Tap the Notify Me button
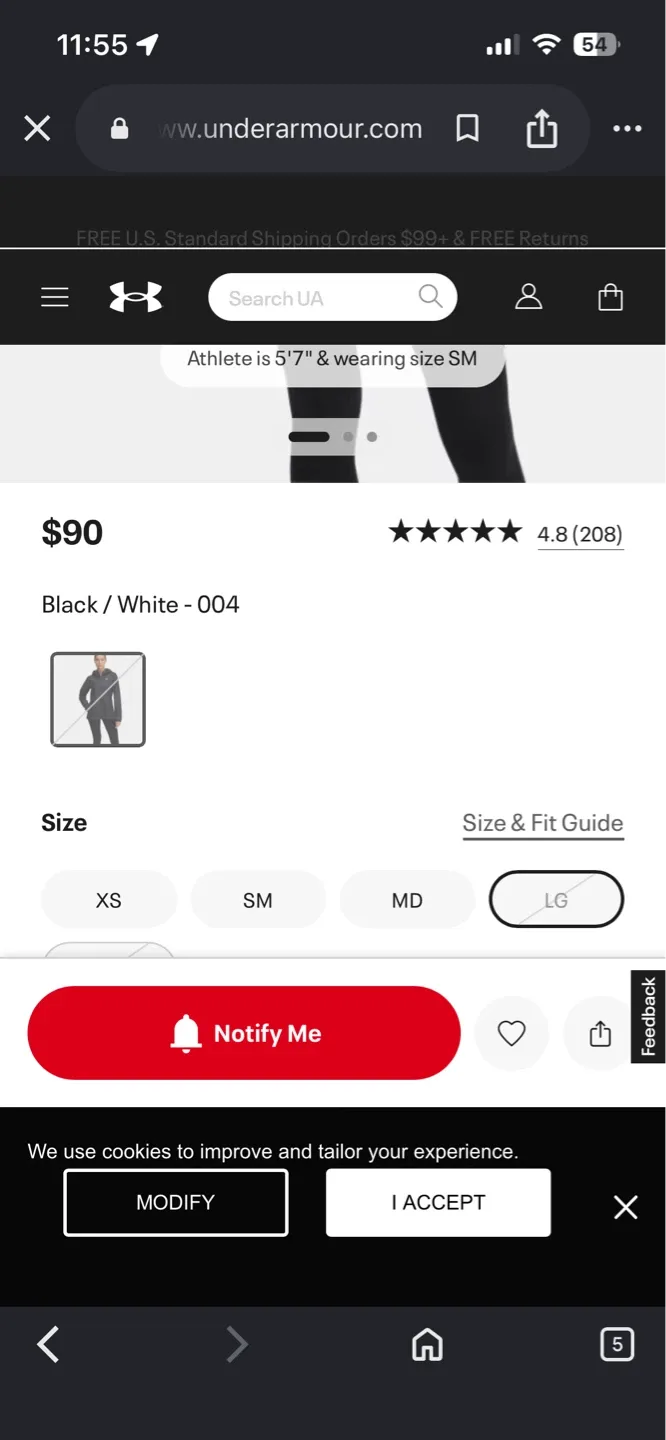Image resolution: width=666 pixels, height=1440 pixels. [244, 1033]
